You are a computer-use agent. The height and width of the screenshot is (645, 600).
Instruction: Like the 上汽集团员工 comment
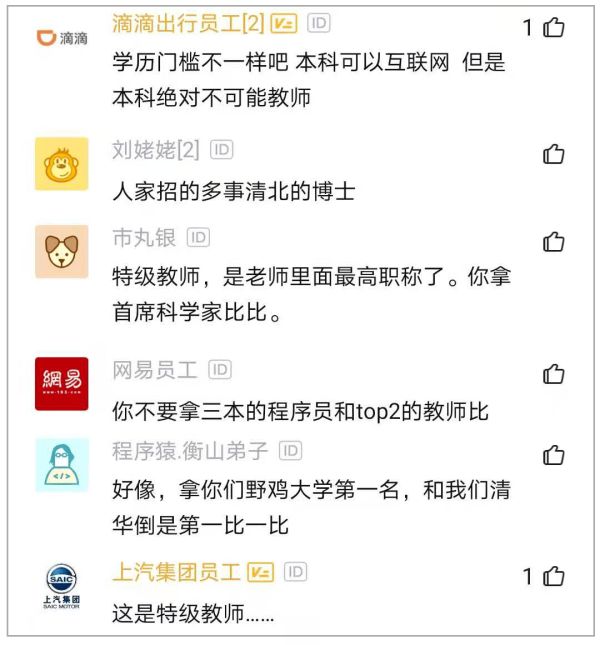(x=554, y=576)
